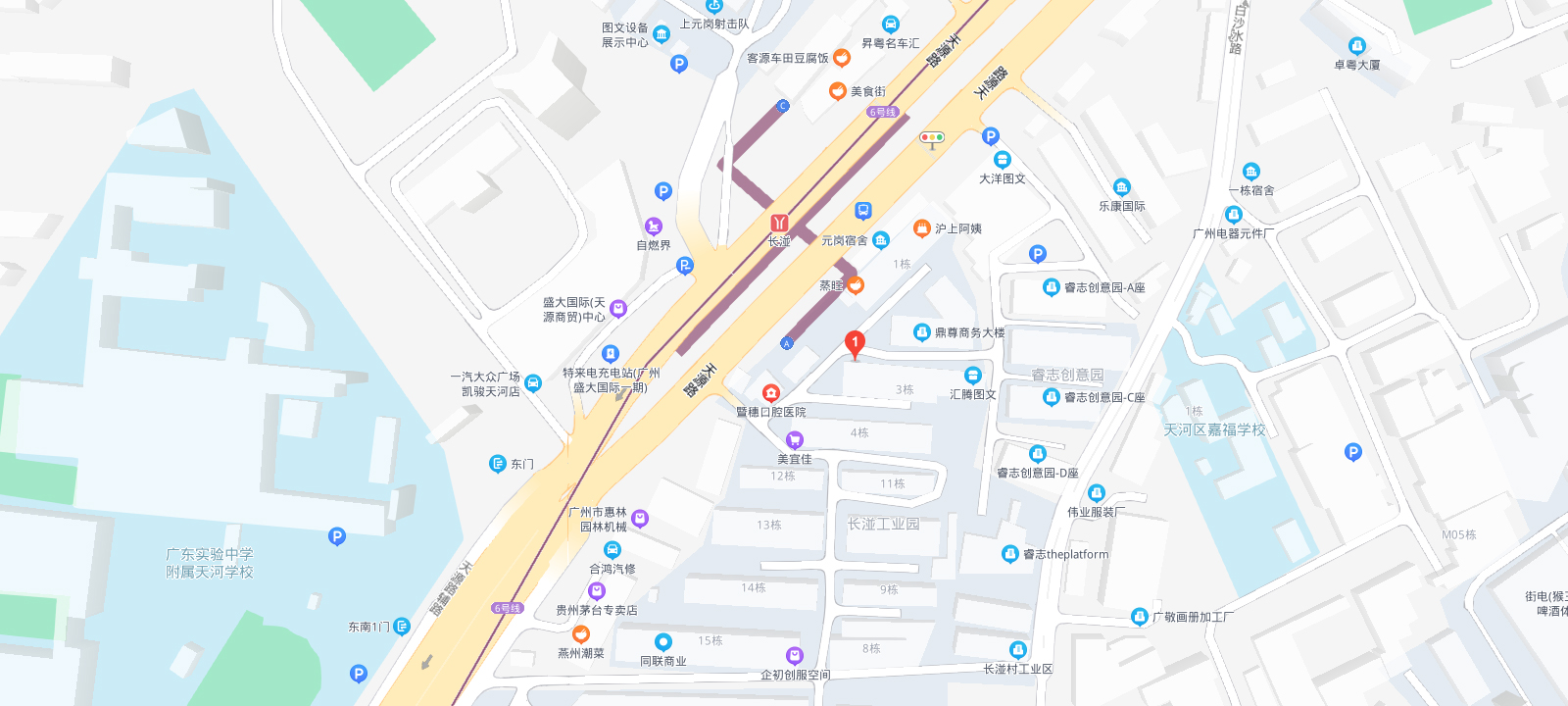This screenshot has width=1568, height=706.
Task: Open the 沪上阿姨 point of interest
Action: coord(921,228)
